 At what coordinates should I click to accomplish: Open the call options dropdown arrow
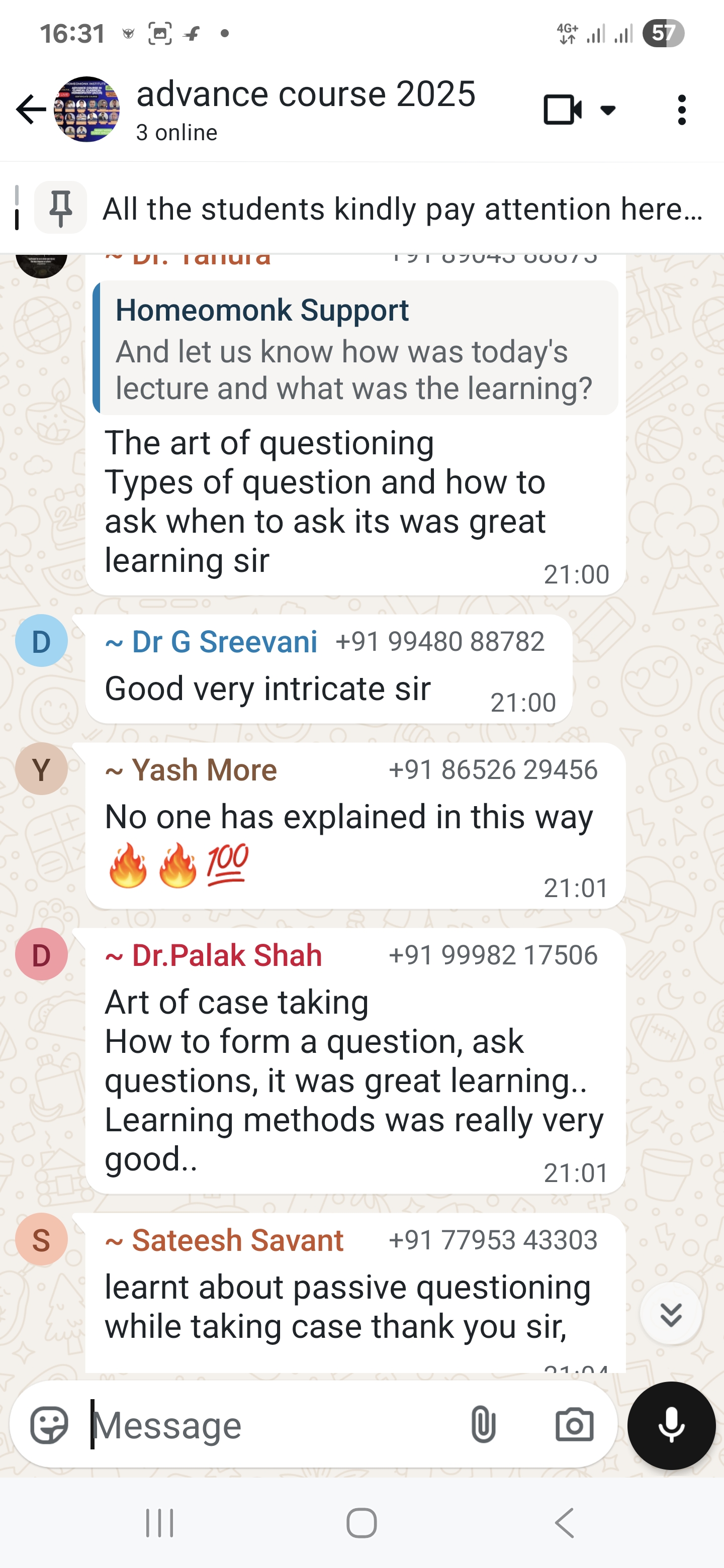[608, 110]
